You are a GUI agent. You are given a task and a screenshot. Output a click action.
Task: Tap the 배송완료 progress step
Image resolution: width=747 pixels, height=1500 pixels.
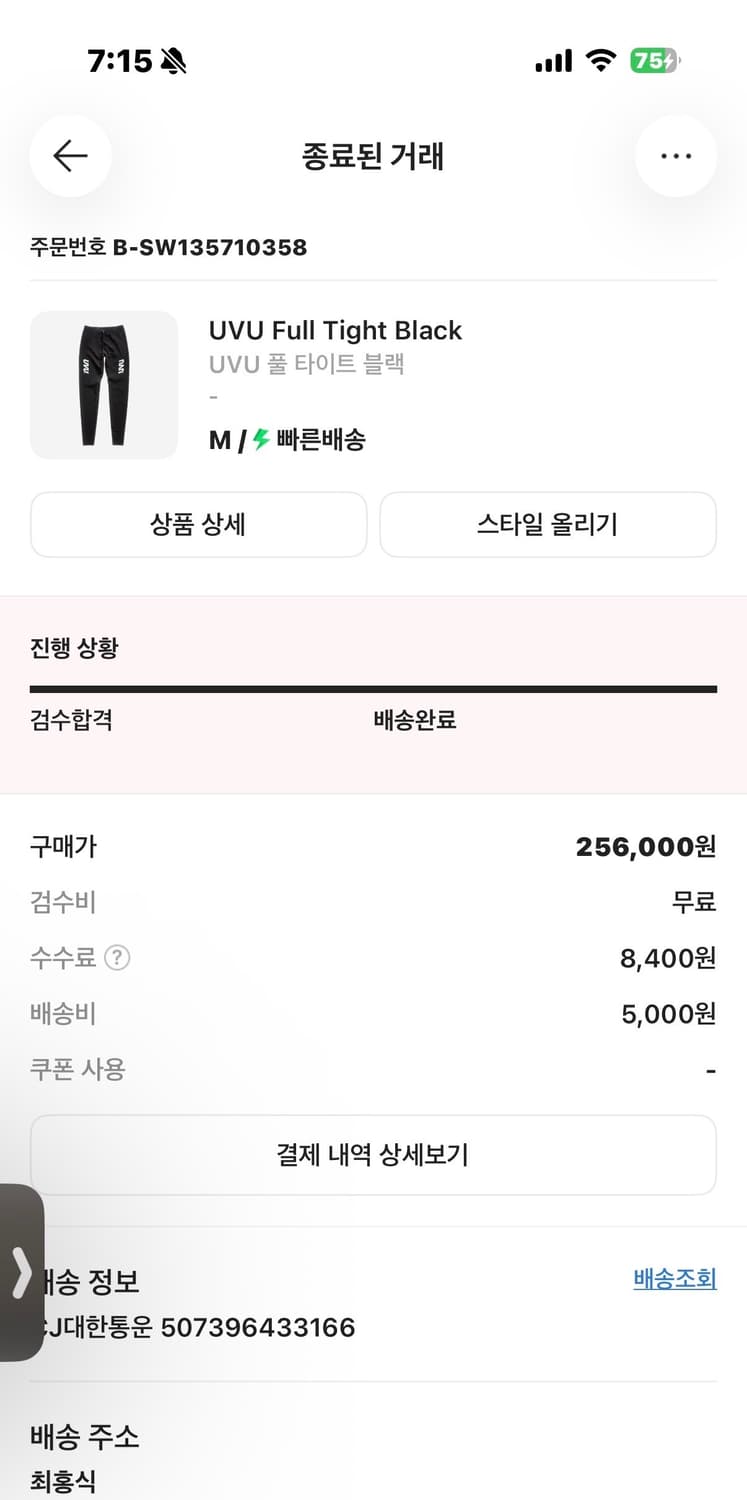pos(413,720)
